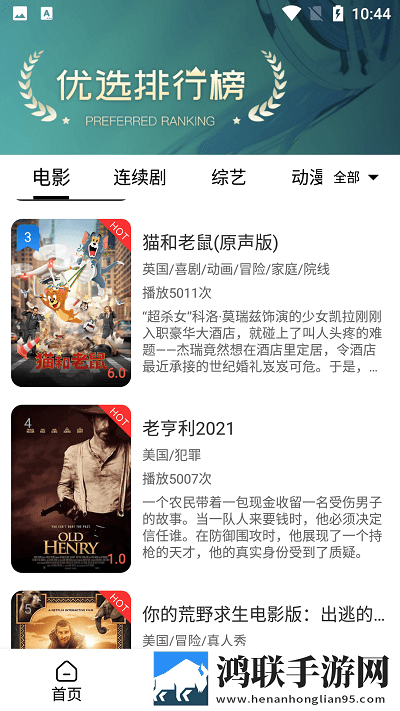Open 猫和老鼠(原声版) movie entry
Screen dimensions: 400x711
[x=200, y=303]
